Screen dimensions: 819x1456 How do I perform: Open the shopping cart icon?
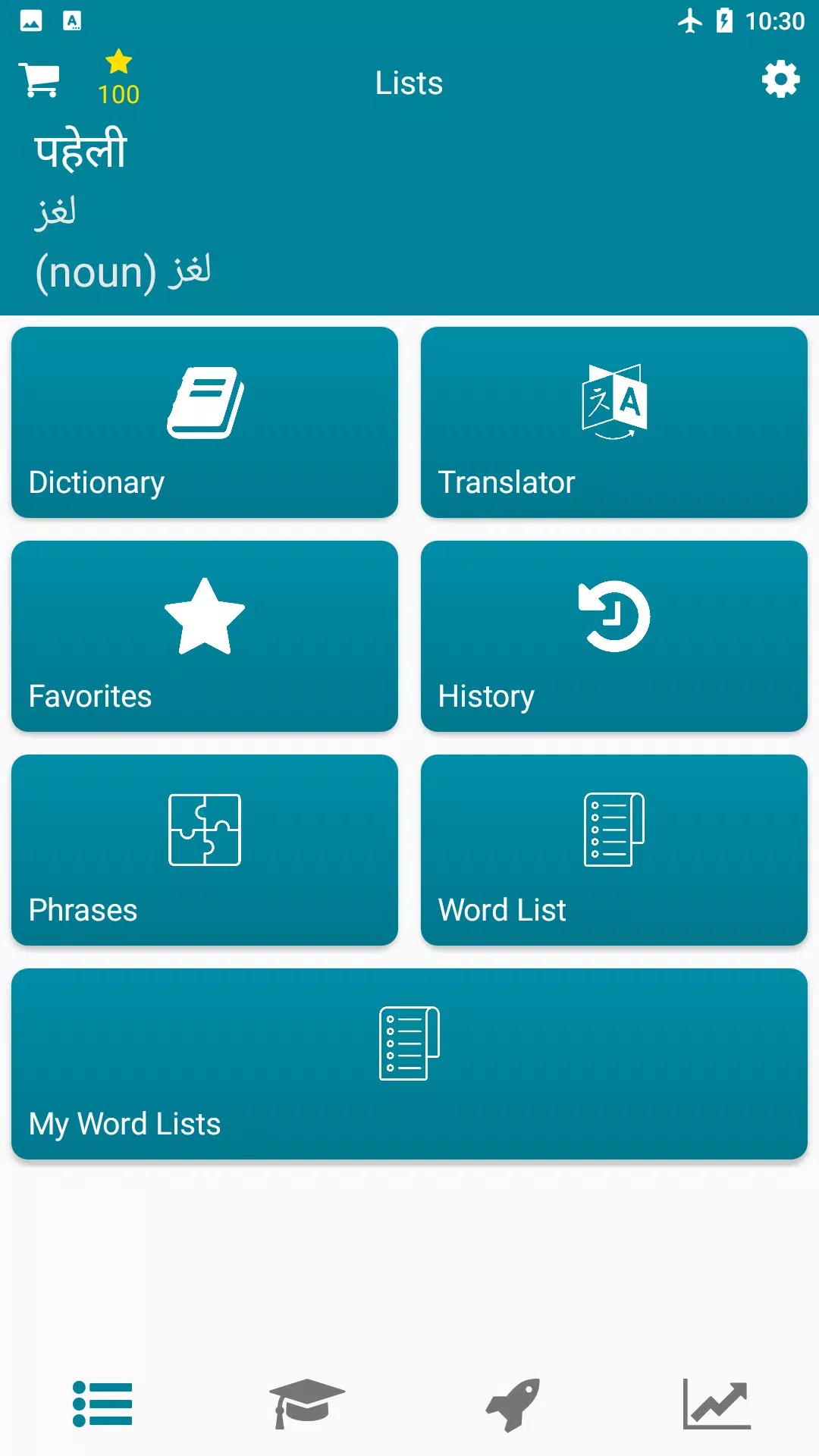[39, 80]
